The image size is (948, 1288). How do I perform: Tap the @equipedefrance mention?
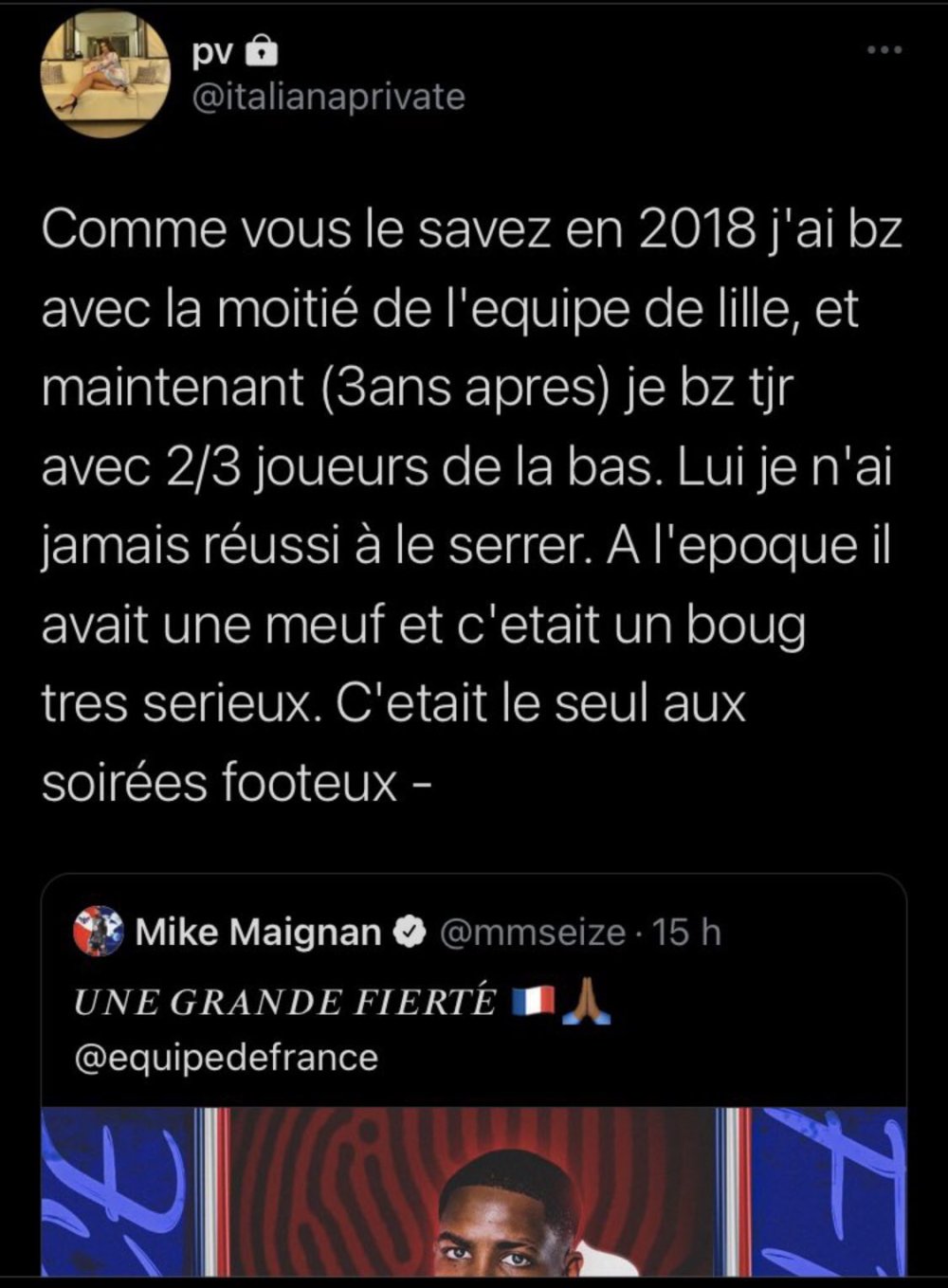(226, 1057)
